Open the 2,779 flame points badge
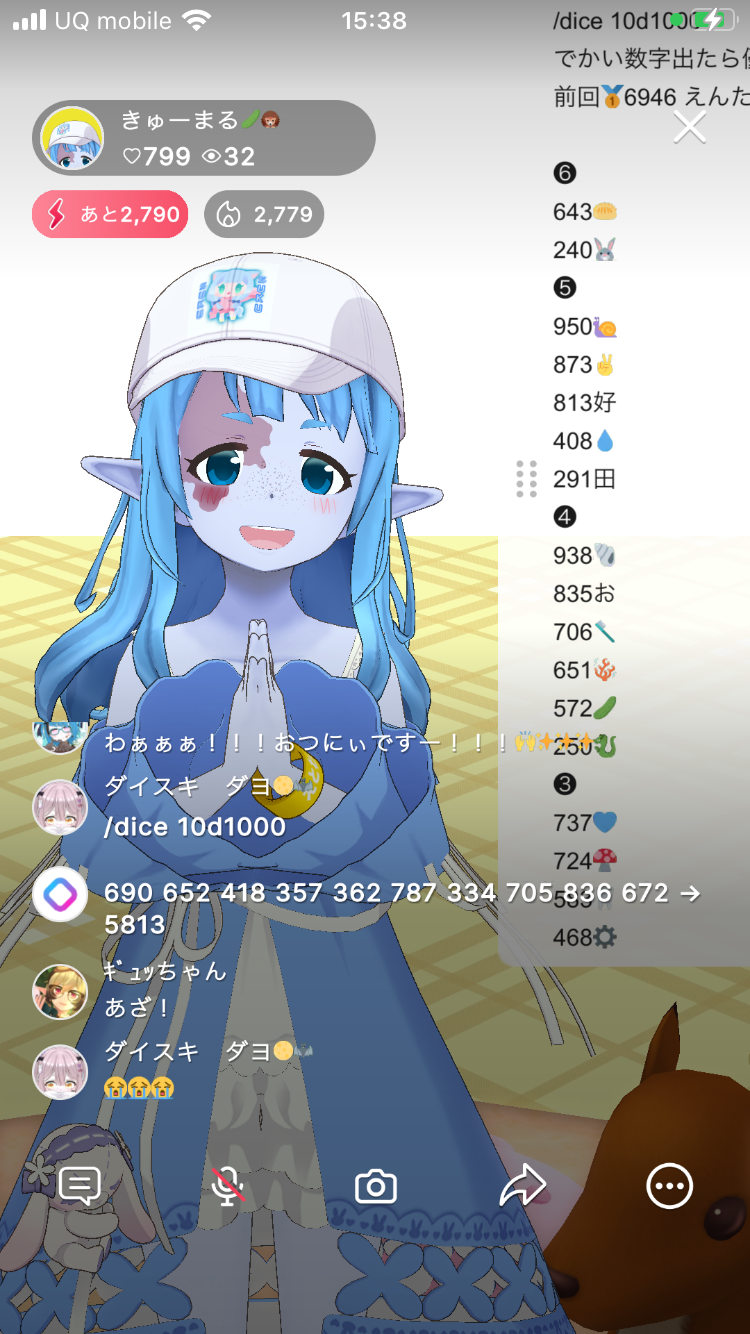Viewport: 750px width, 1334px height. click(264, 214)
